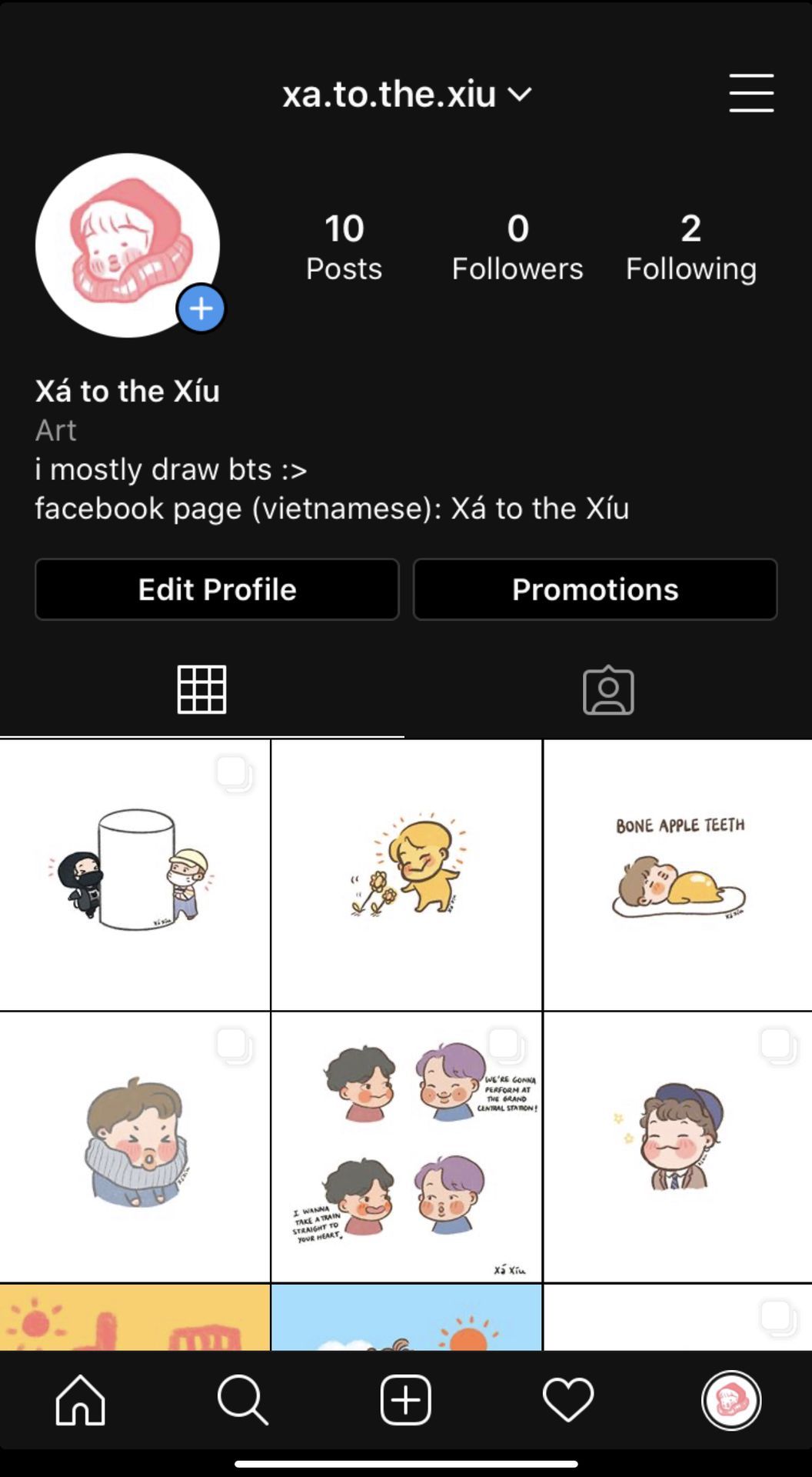Image resolution: width=812 pixels, height=1477 pixels.
Task: Switch to the tagged photos tab
Action: click(x=608, y=690)
